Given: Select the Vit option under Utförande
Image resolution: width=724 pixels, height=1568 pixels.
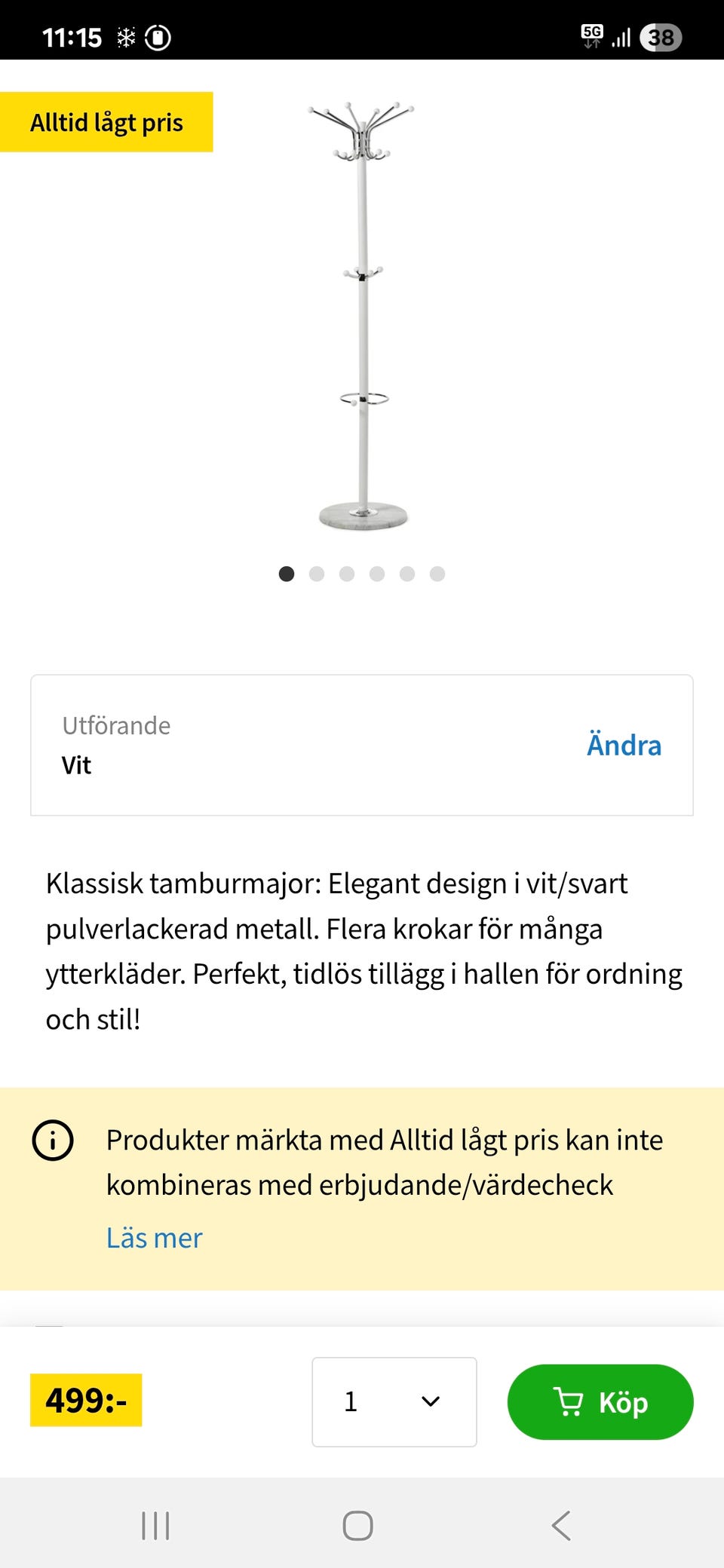Looking at the screenshot, I should [x=75, y=764].
